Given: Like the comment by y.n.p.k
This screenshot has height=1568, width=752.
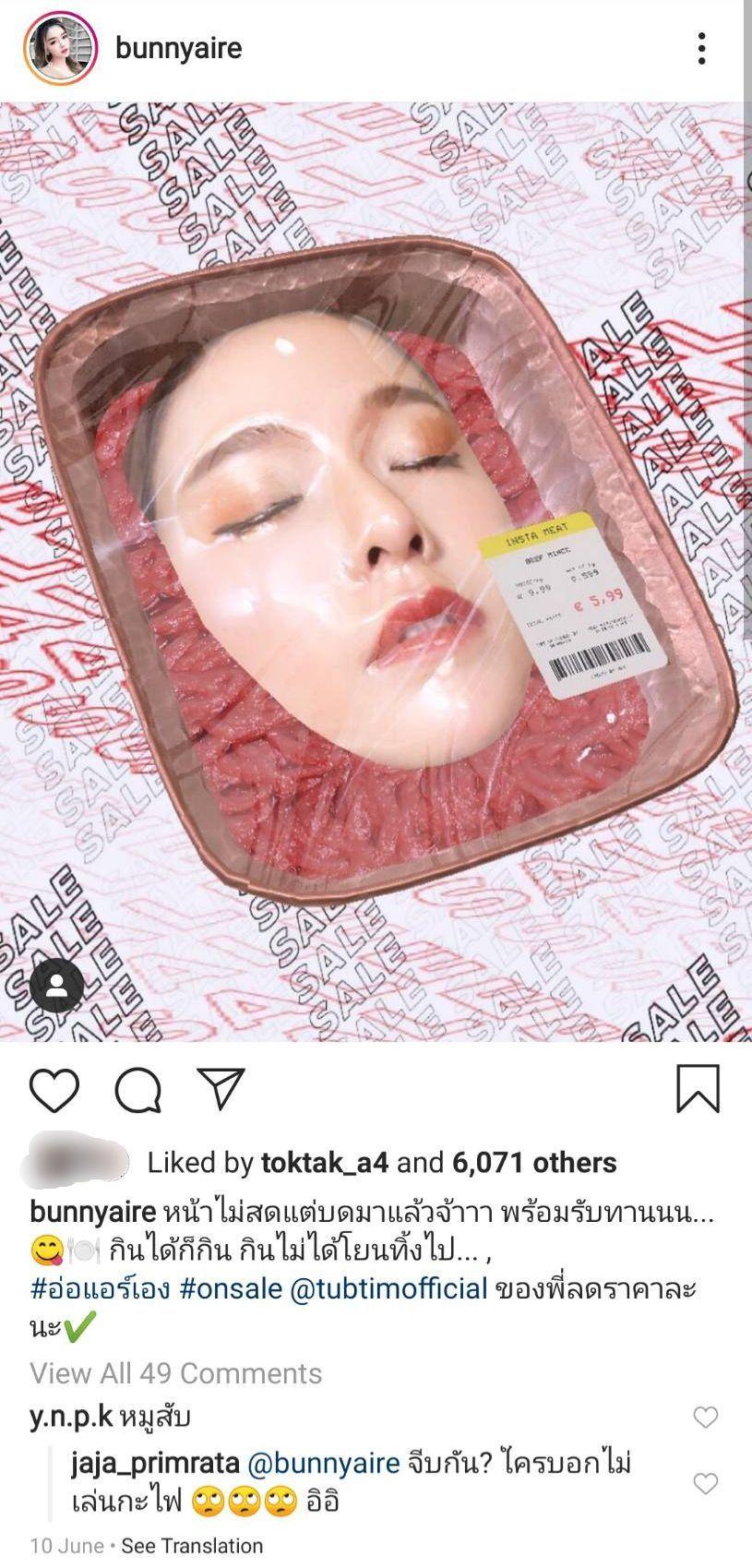Looking at the screenshot, I should (x=705, y=1418).
